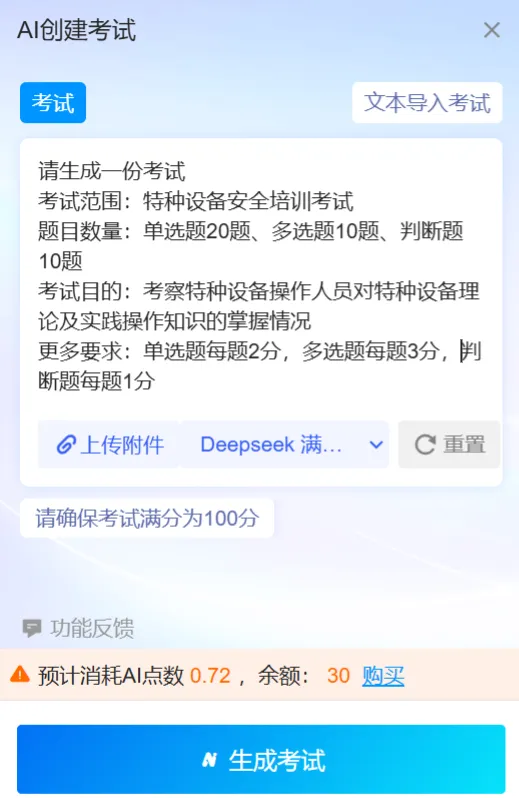Focus the exam prompt text area

[261, 276]
